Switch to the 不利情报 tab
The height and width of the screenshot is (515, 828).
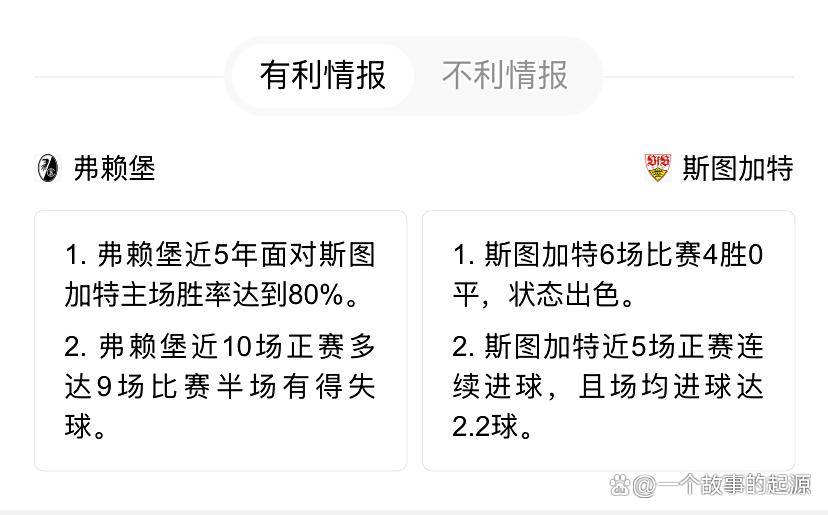(x=505, y=75)
